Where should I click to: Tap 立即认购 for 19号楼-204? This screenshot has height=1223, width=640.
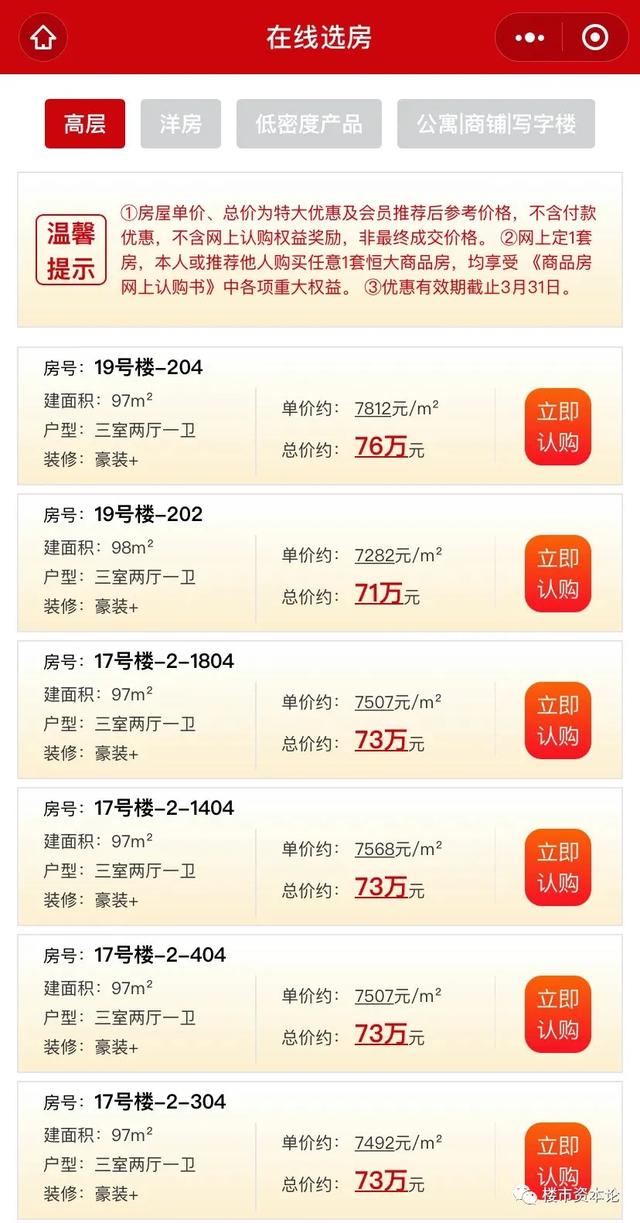click(558, 427)
